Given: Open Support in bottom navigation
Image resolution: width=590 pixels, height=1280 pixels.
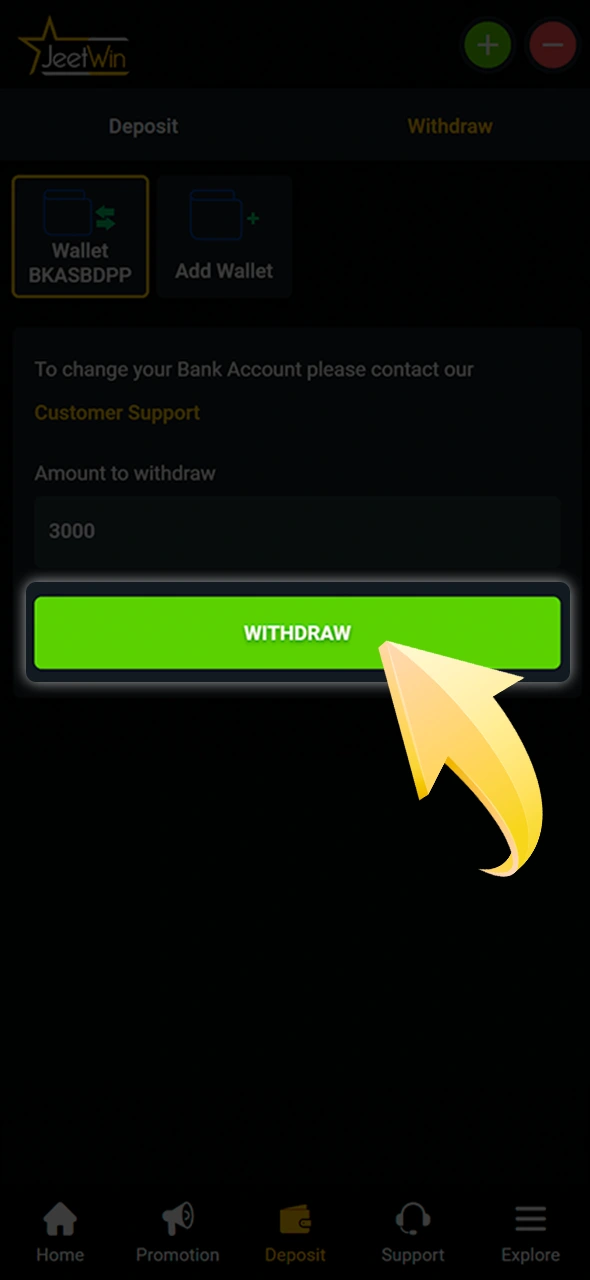Looking at the screenshot, I should (413, 1233).
